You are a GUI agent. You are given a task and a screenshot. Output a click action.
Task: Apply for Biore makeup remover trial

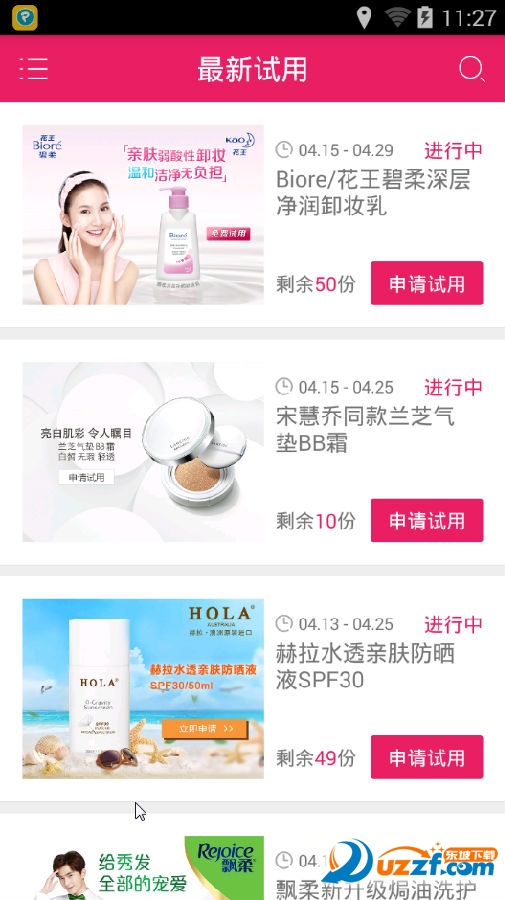[x=427, y=283]
